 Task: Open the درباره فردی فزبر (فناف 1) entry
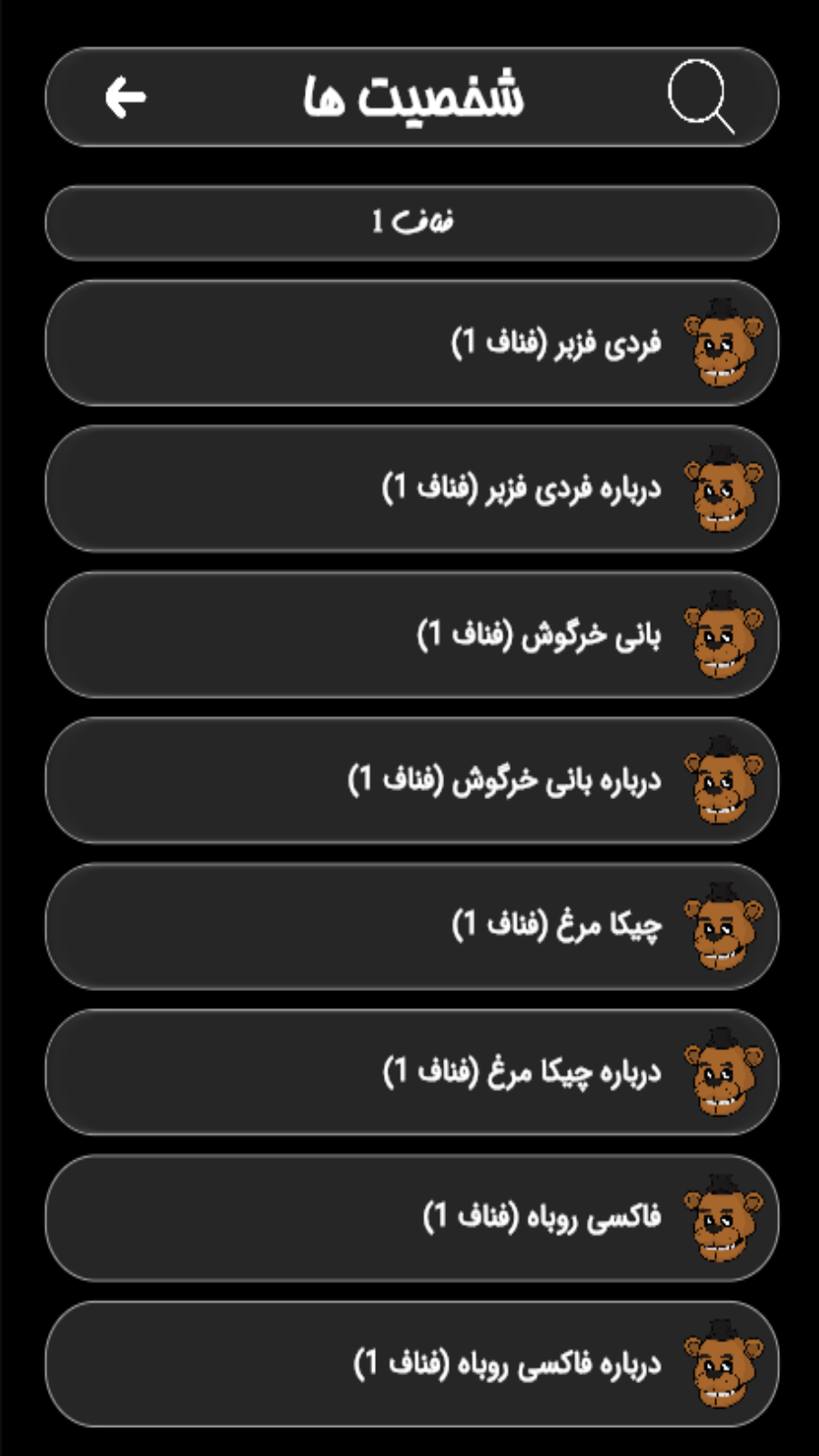tap(409, 490)
